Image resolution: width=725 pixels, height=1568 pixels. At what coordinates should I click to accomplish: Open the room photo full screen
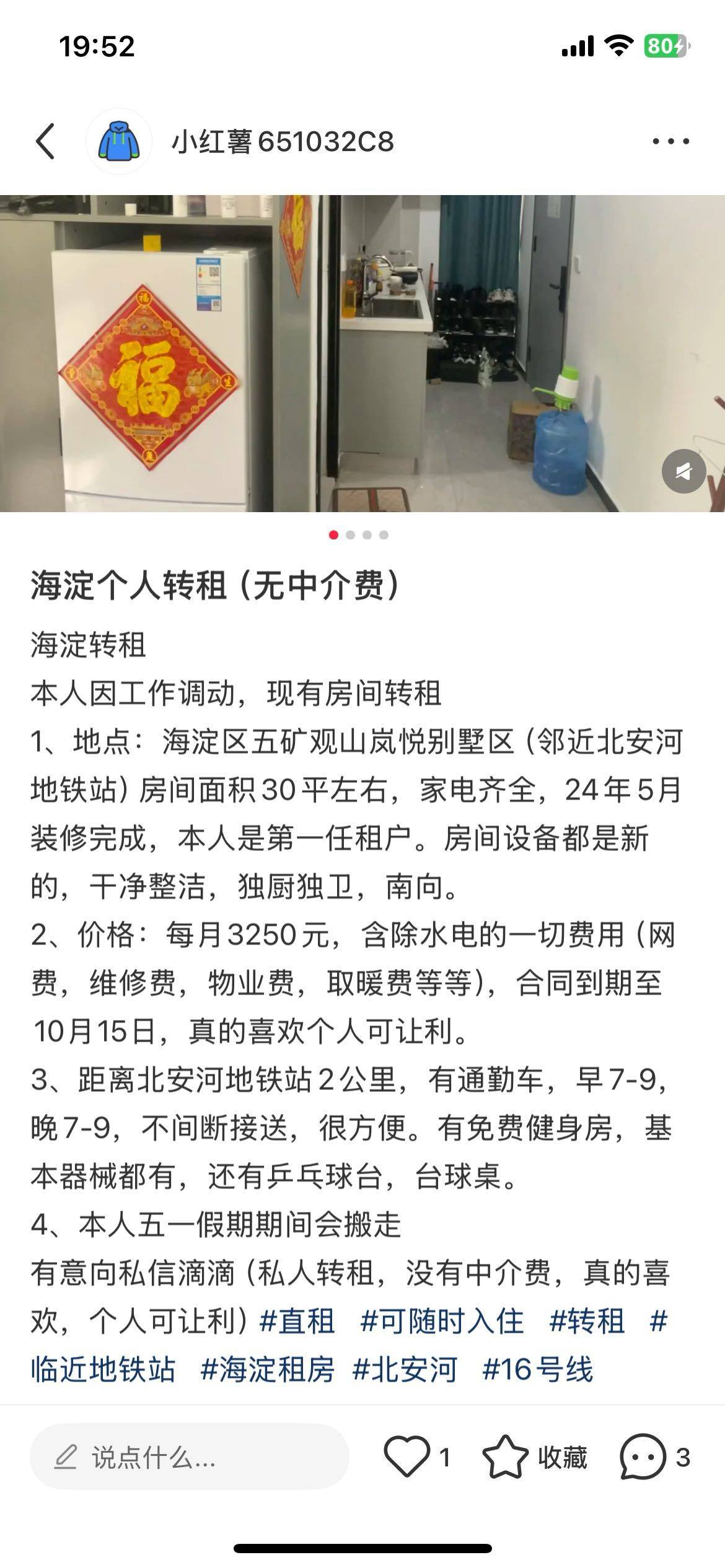click(362, 354)
